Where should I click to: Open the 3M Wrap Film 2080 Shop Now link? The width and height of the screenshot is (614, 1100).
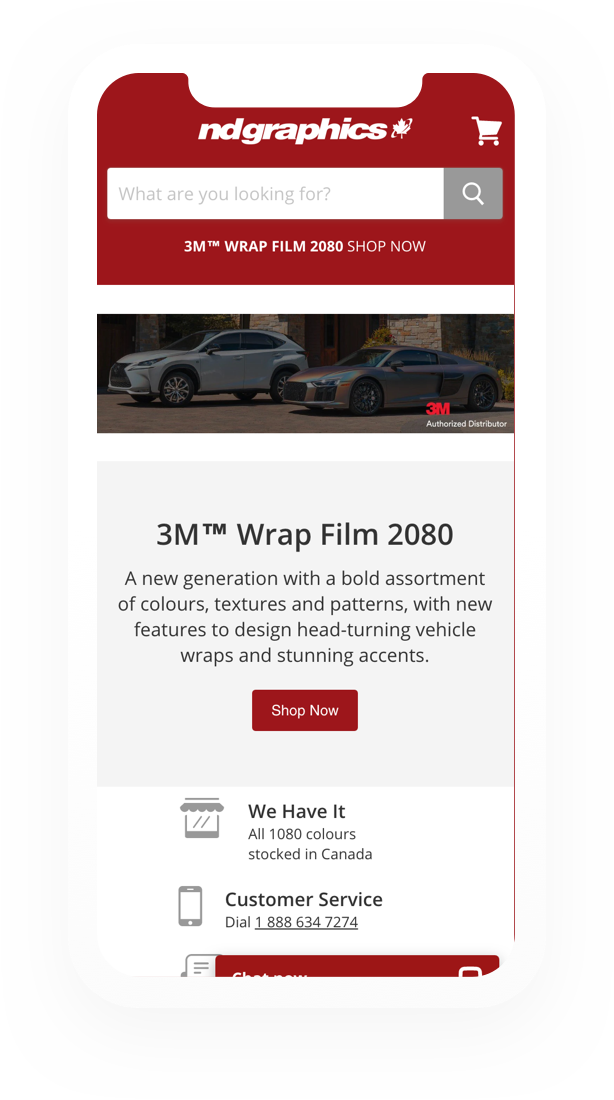[x=305, y=246]
